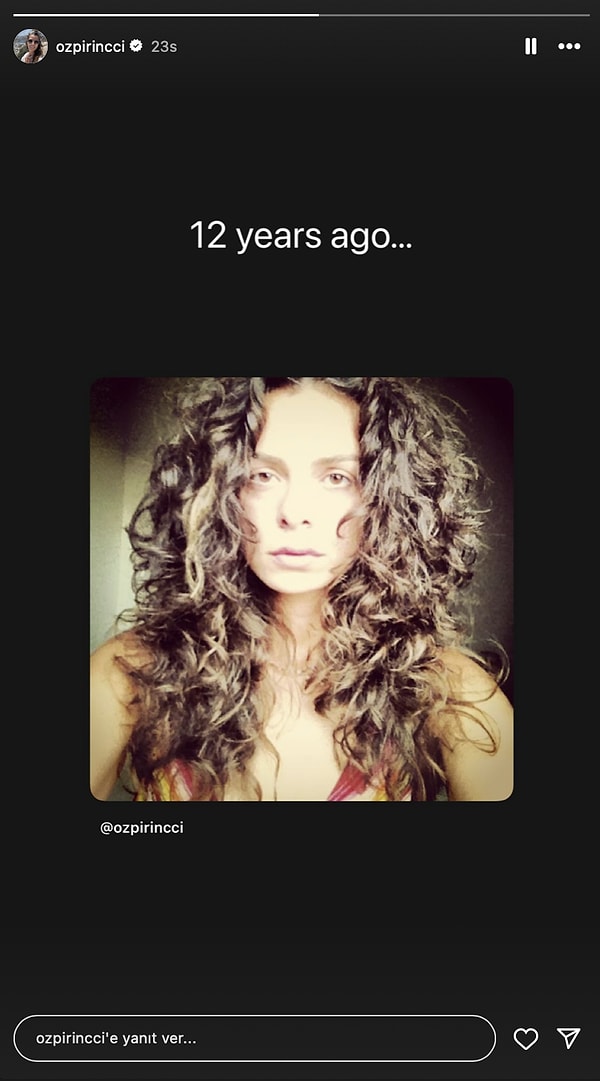Like this story with the heart
Viewport: 600px width, 1081px height.
(526, 1038)
